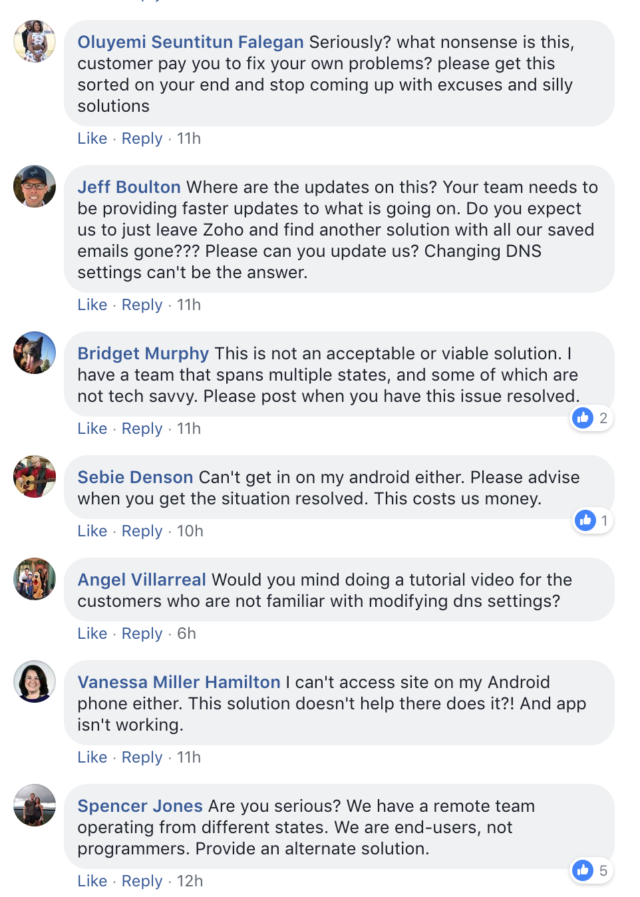Open Angel Villarreal's profile
640x897 pixels.
click(x=142, y=579)
